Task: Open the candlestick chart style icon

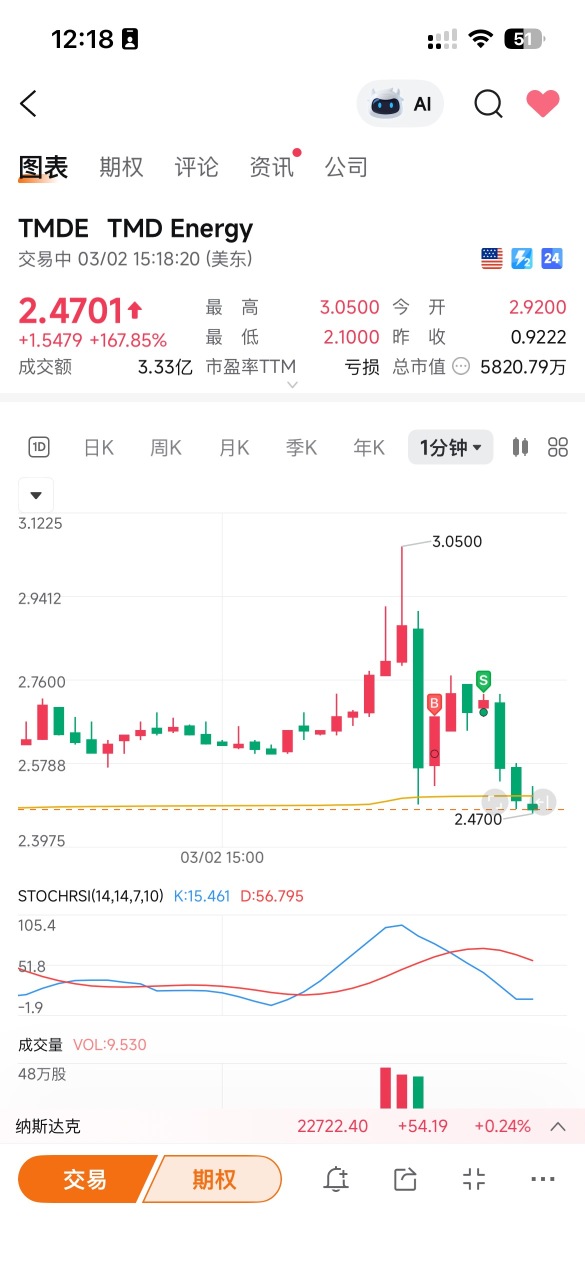Action: coord(520,447)
